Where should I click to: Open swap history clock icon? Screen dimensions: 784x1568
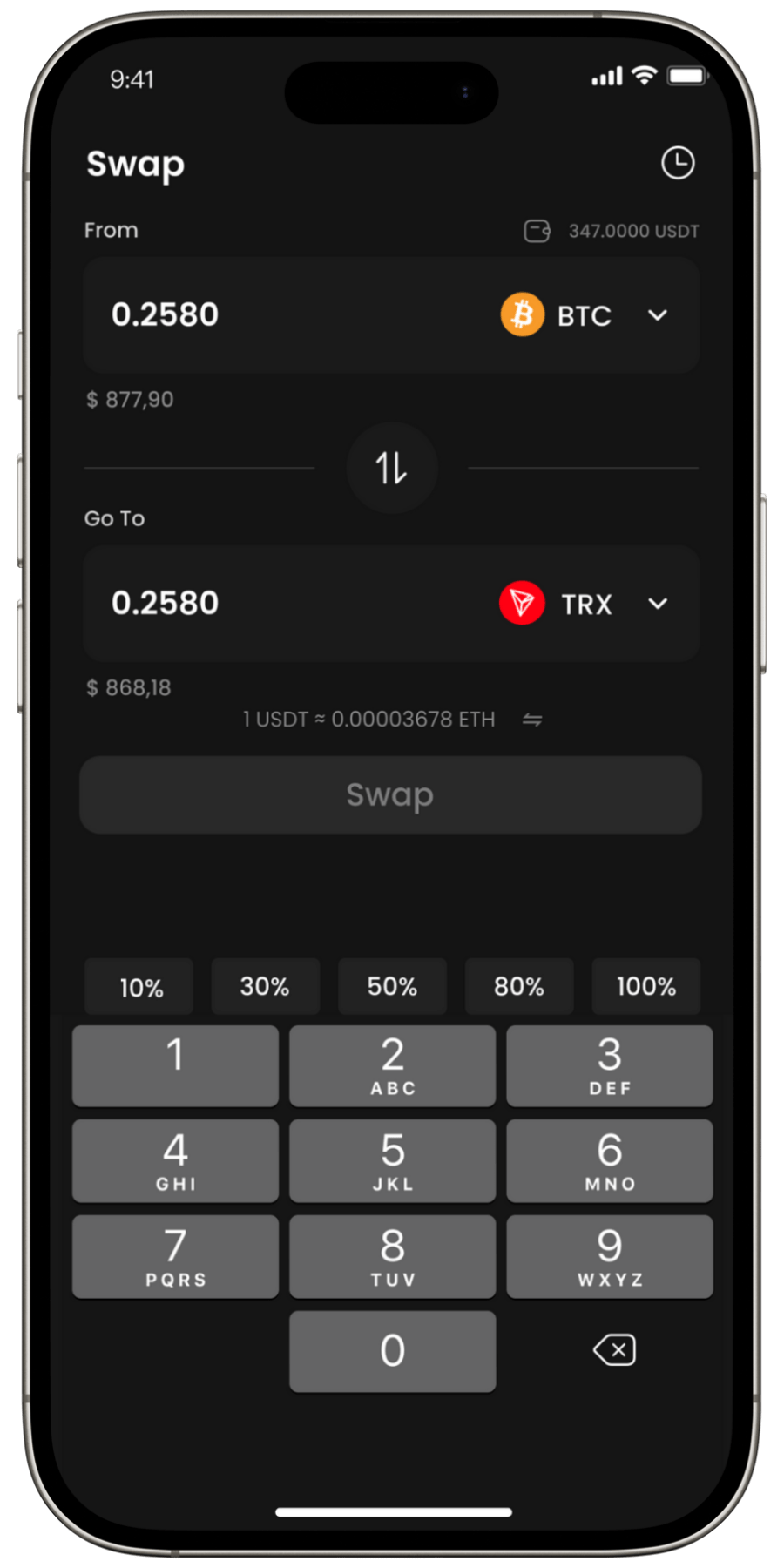[x=678, y=163]
